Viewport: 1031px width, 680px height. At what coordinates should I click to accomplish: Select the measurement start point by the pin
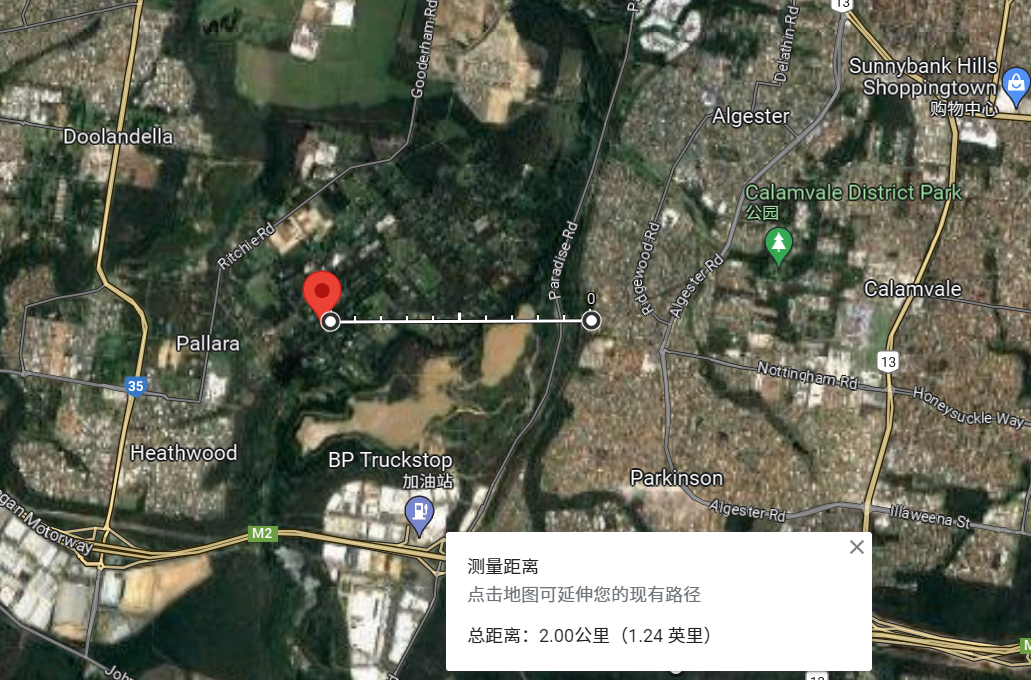point(331,321)
